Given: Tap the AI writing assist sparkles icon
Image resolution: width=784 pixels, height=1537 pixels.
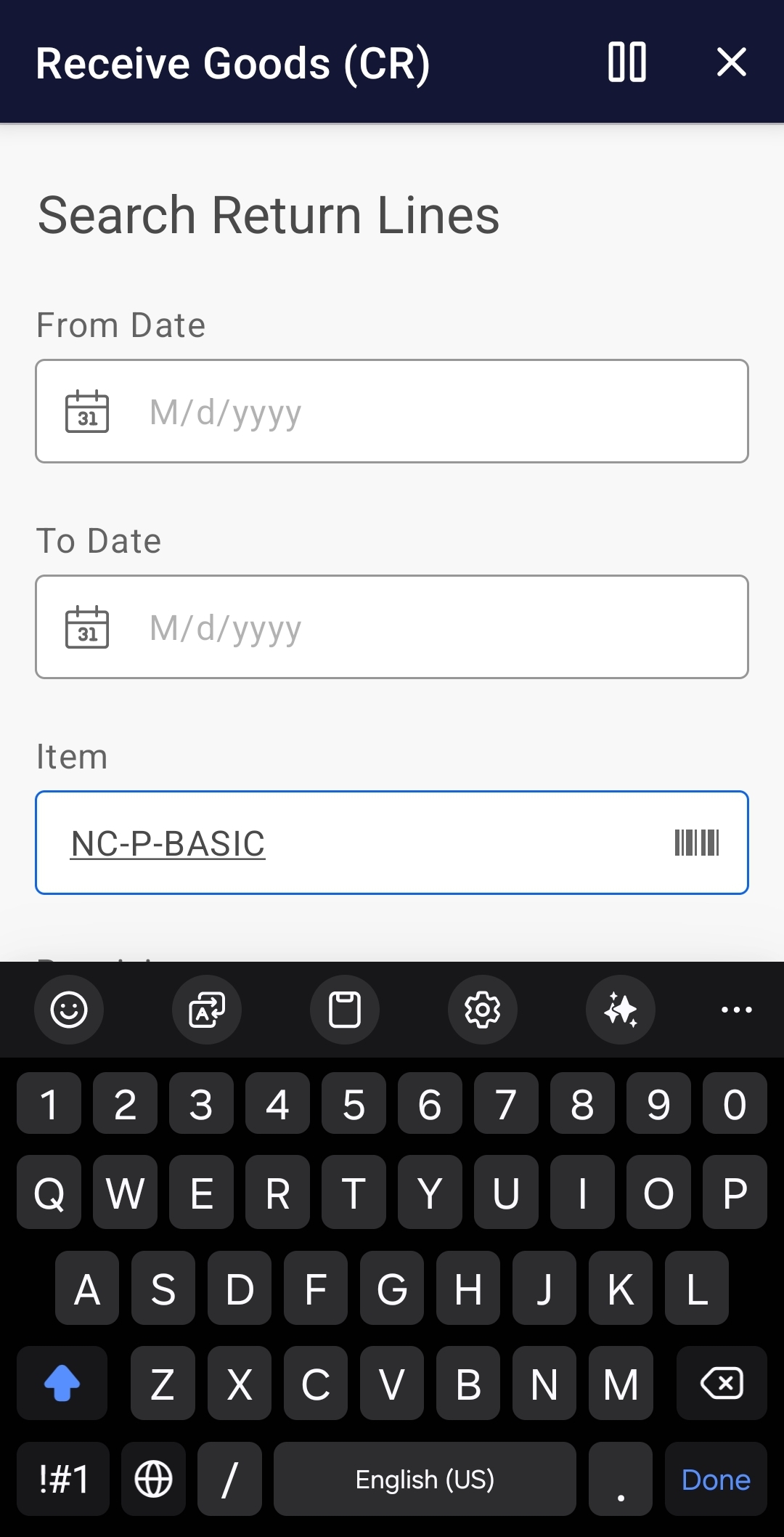Looking at the screenshot, I should [620, 1010].
